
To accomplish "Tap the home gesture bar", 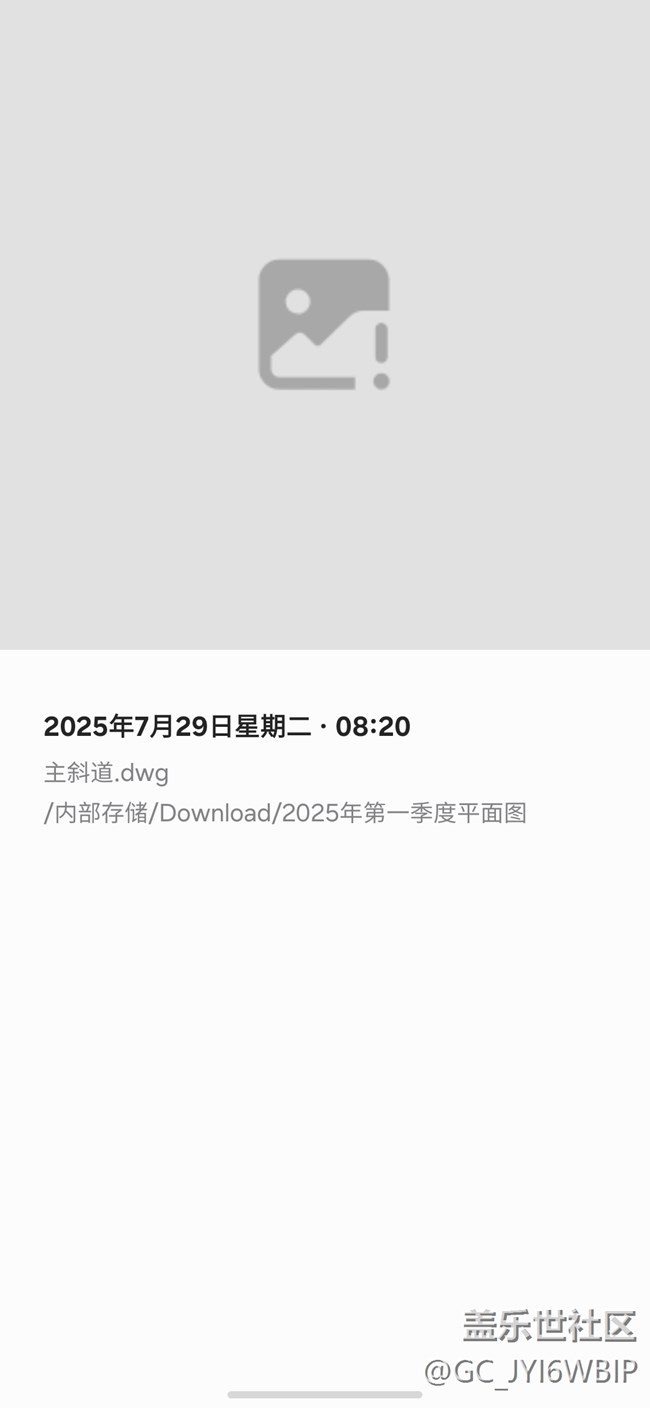I will coord(325,1394).
